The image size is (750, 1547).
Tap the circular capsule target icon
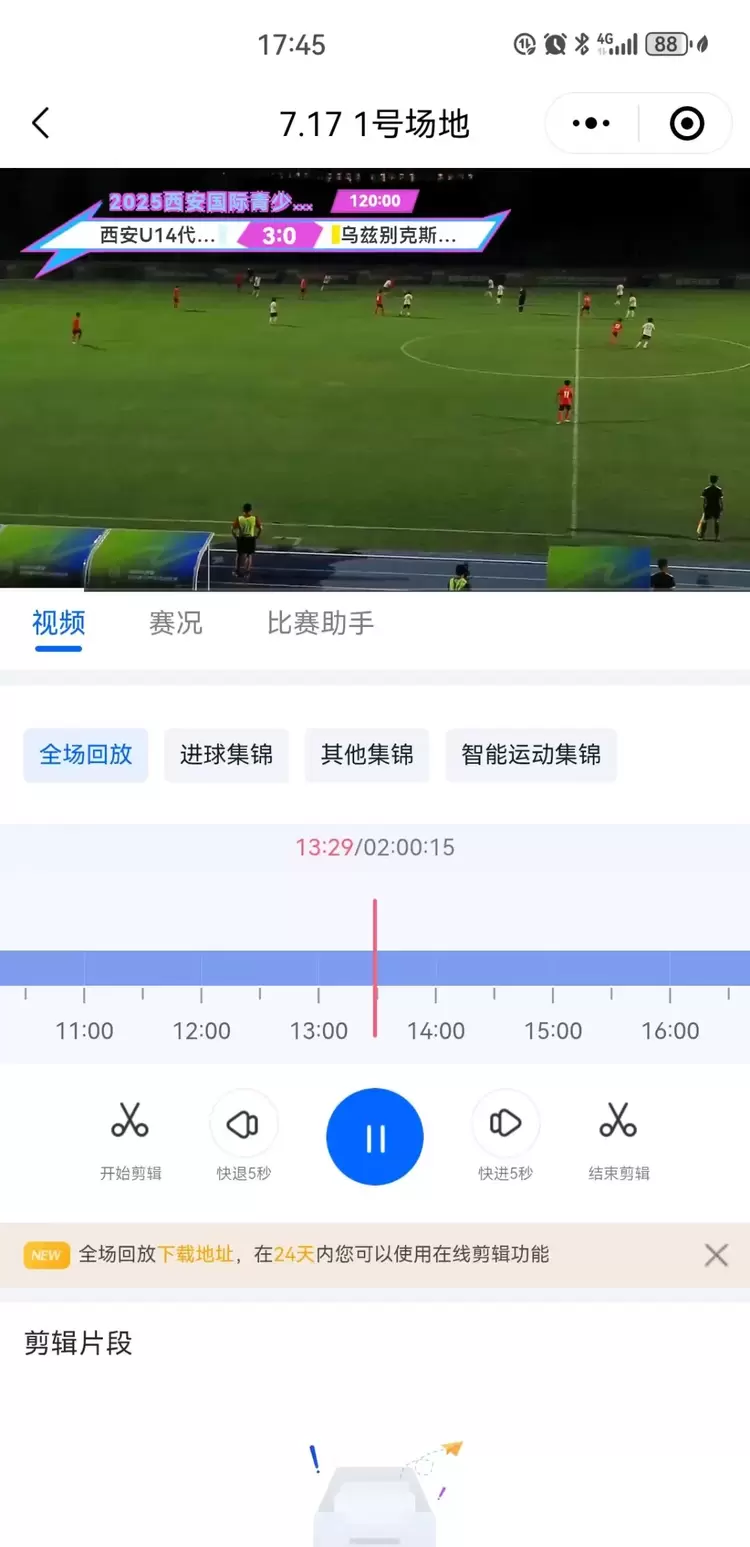[686, 122]
